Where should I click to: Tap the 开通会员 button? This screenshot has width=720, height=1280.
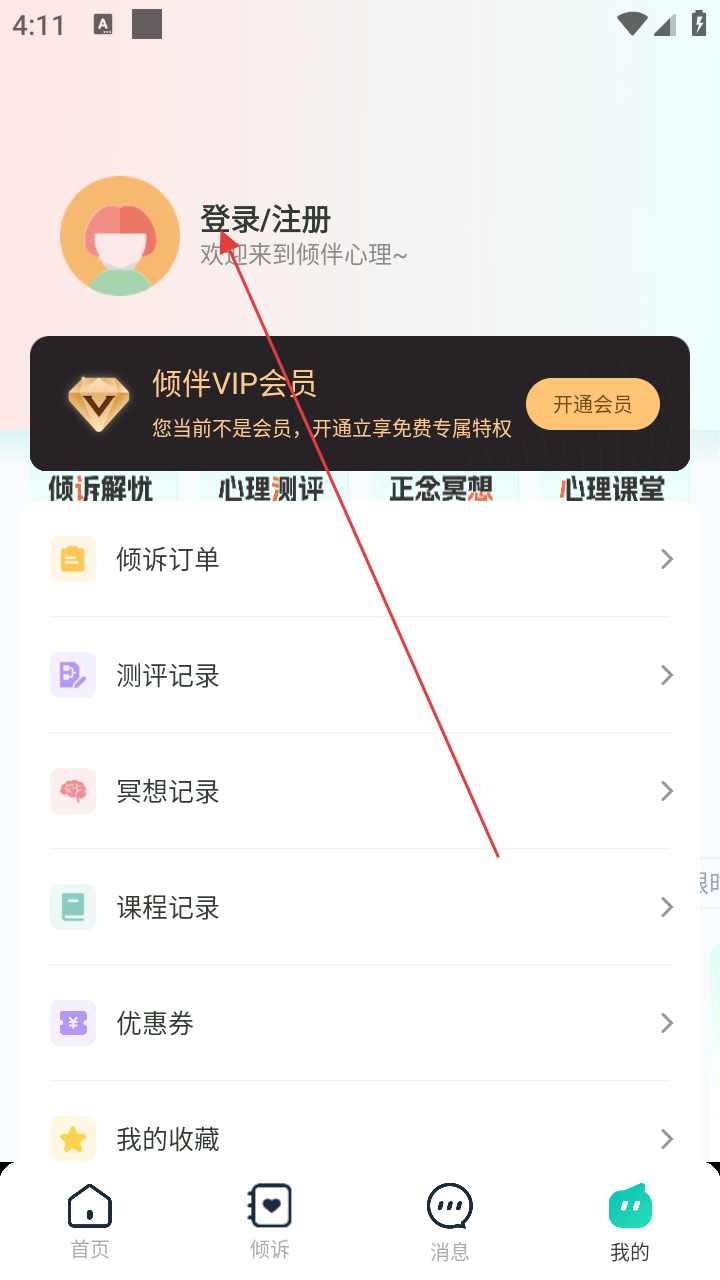pos(592,404)
